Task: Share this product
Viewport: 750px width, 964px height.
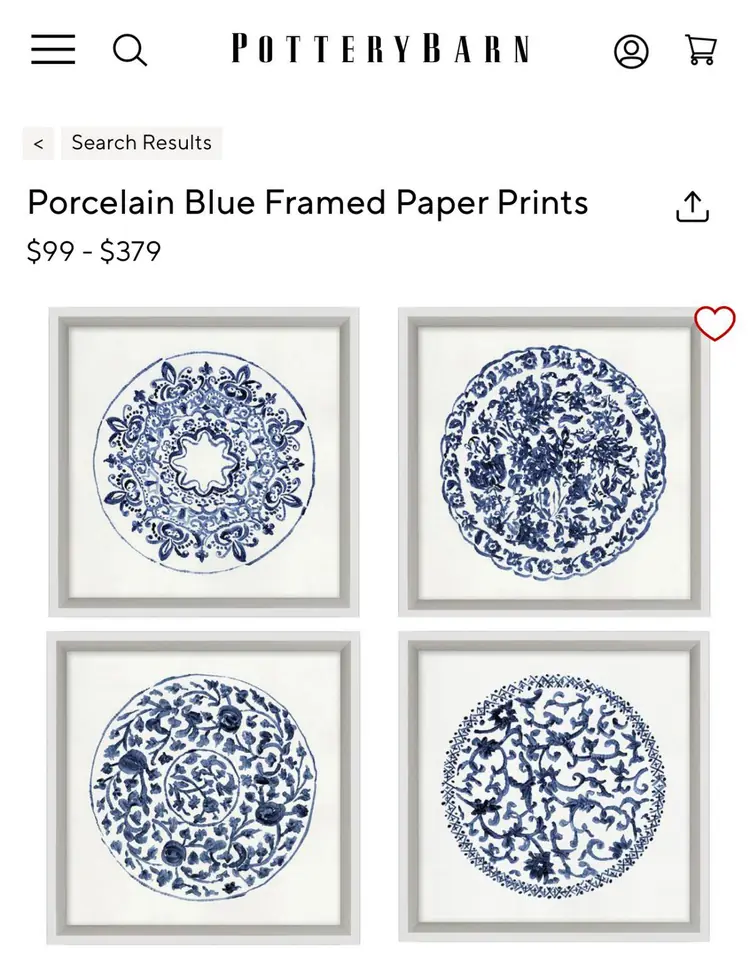Action: pos(692,206)
